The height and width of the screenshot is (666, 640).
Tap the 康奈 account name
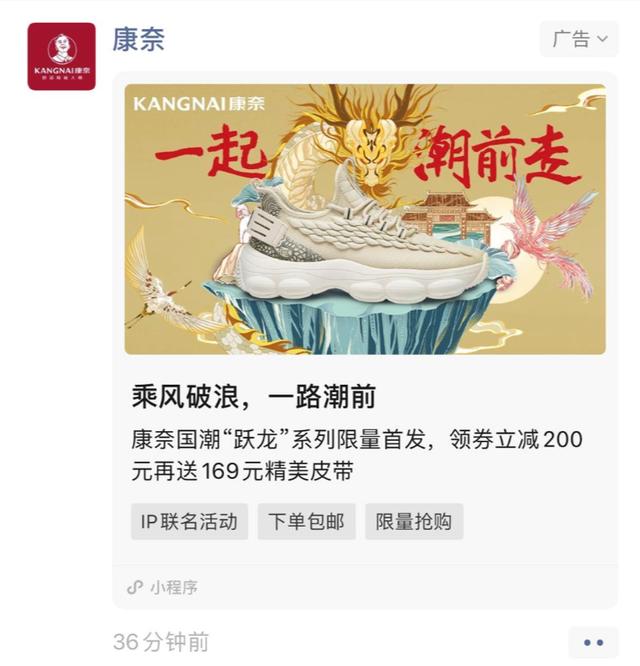coord(138,39)
